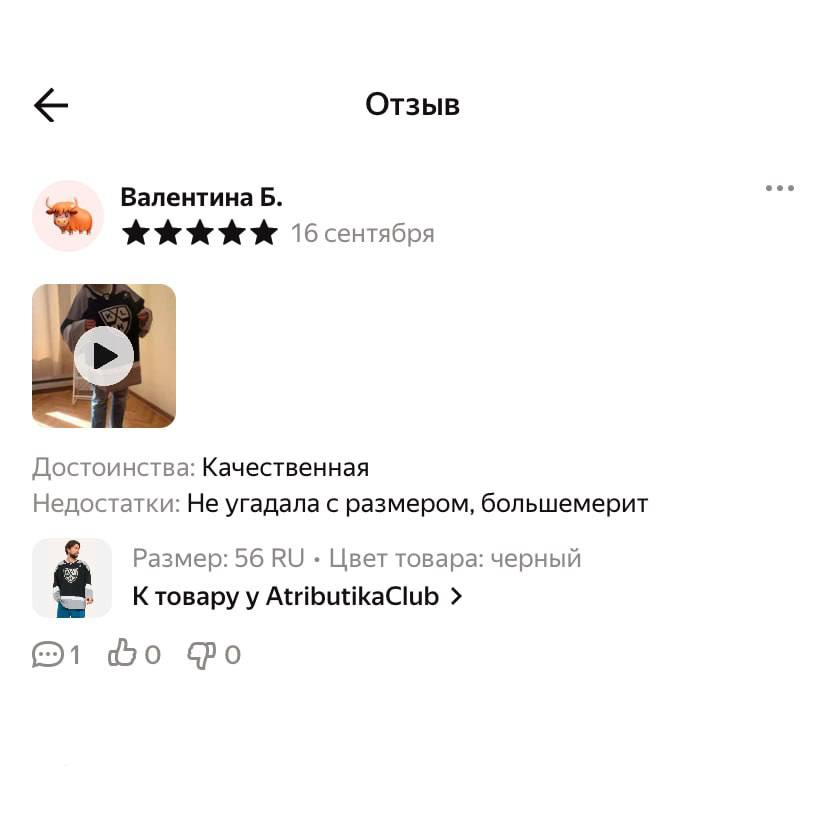Image resolution: width=828 pixels, height=828 pixels.
Task: Open the product thumbnail image
Action: tap(72, 578)
